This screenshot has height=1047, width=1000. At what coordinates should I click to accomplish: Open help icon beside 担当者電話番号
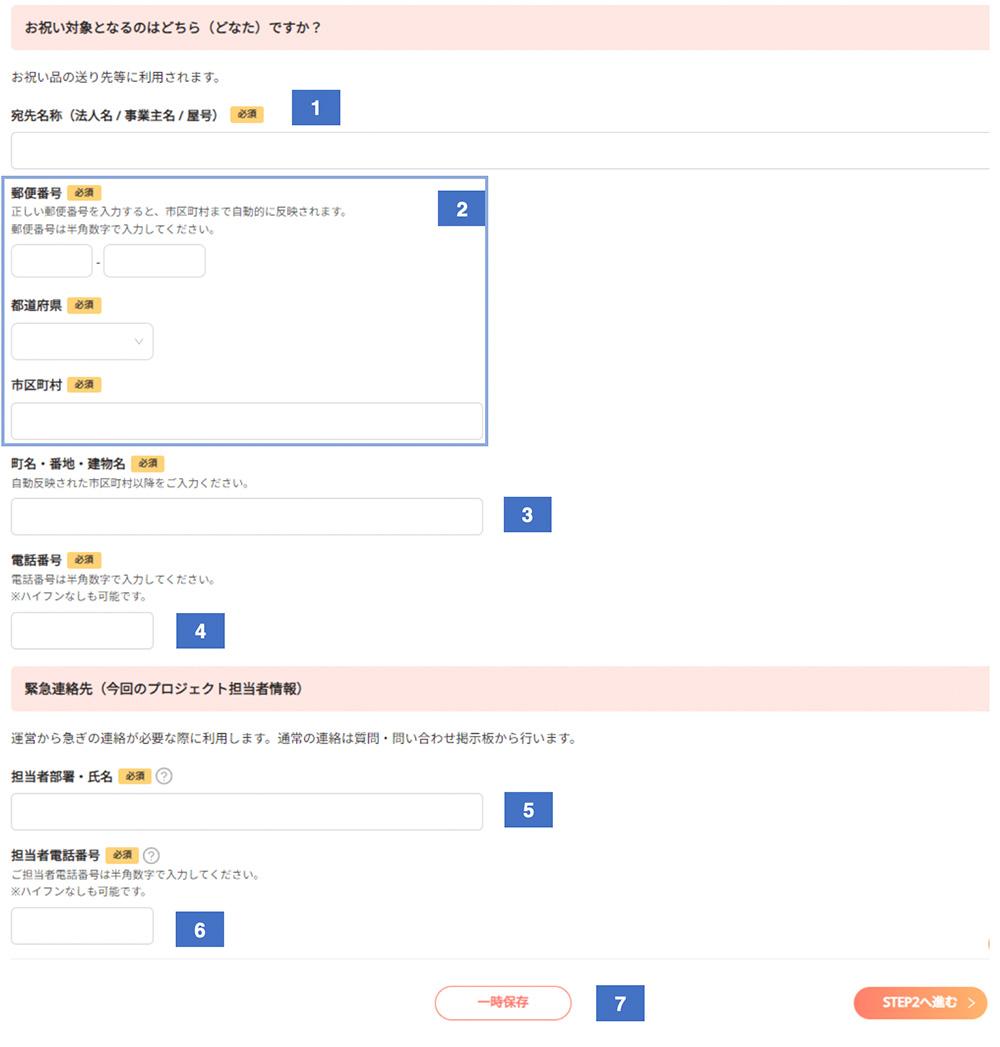point(152,856)
